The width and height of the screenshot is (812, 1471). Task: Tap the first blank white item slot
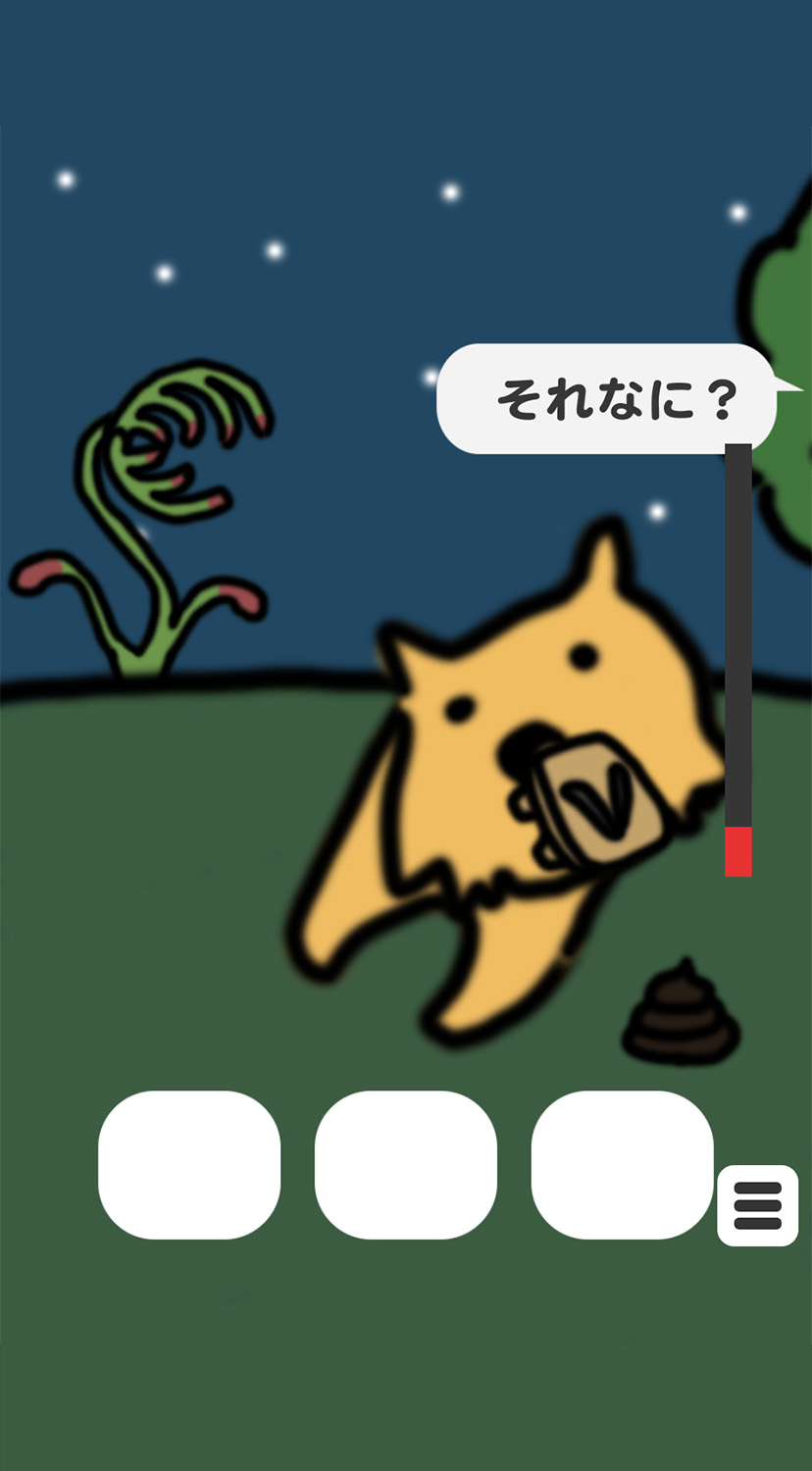(x=189, y=1164)
